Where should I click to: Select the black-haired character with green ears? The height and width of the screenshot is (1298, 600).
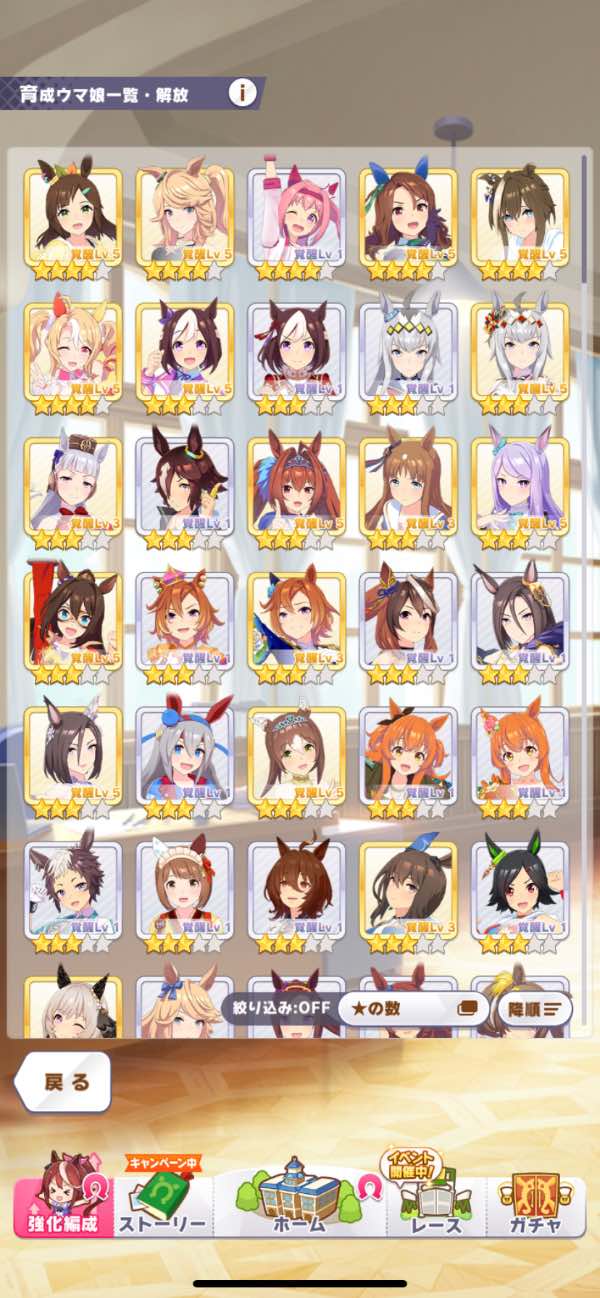(x=520, y=890)
